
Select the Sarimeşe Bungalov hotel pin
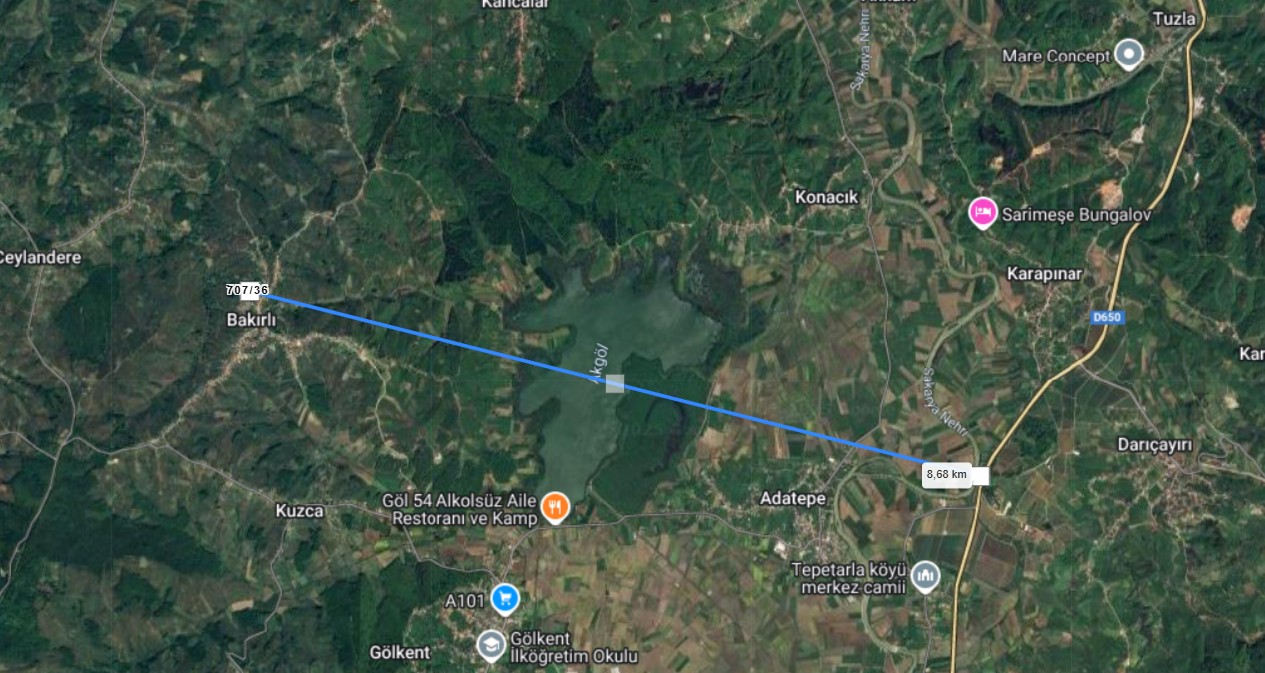coord(983,212)
